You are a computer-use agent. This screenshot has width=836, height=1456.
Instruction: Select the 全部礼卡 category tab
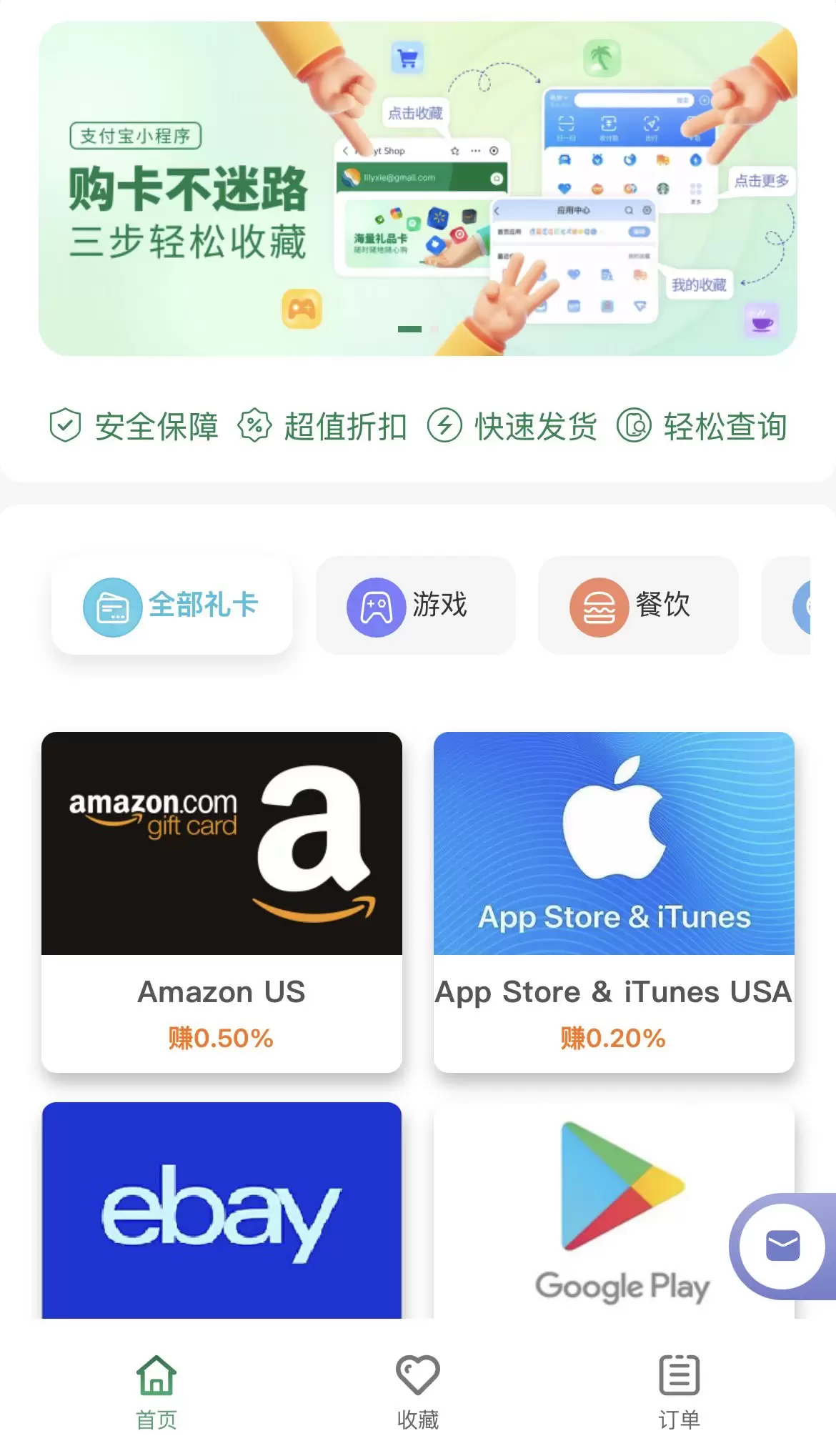tap(172, 605)
